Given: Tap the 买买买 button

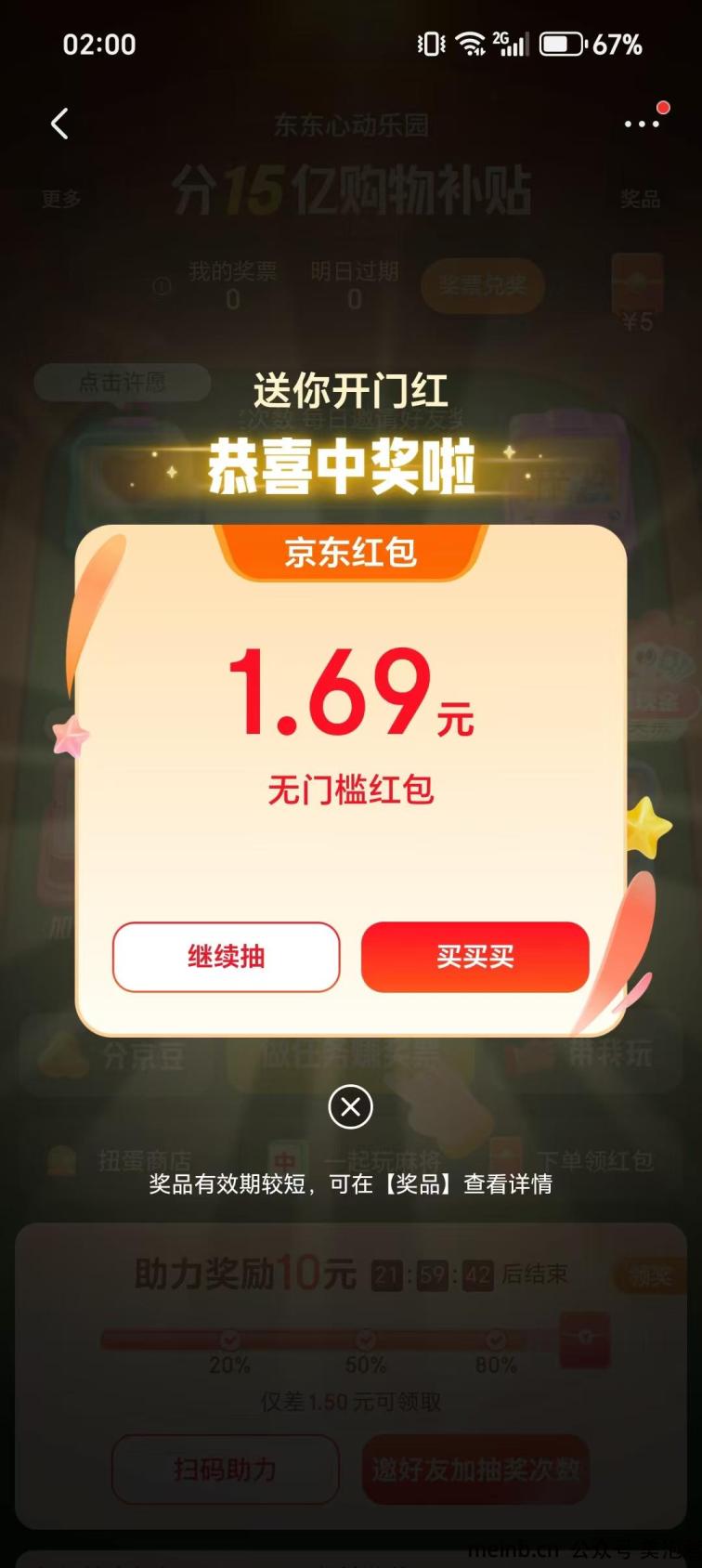Looking at the screenshot, I should [x=474, y=957].
